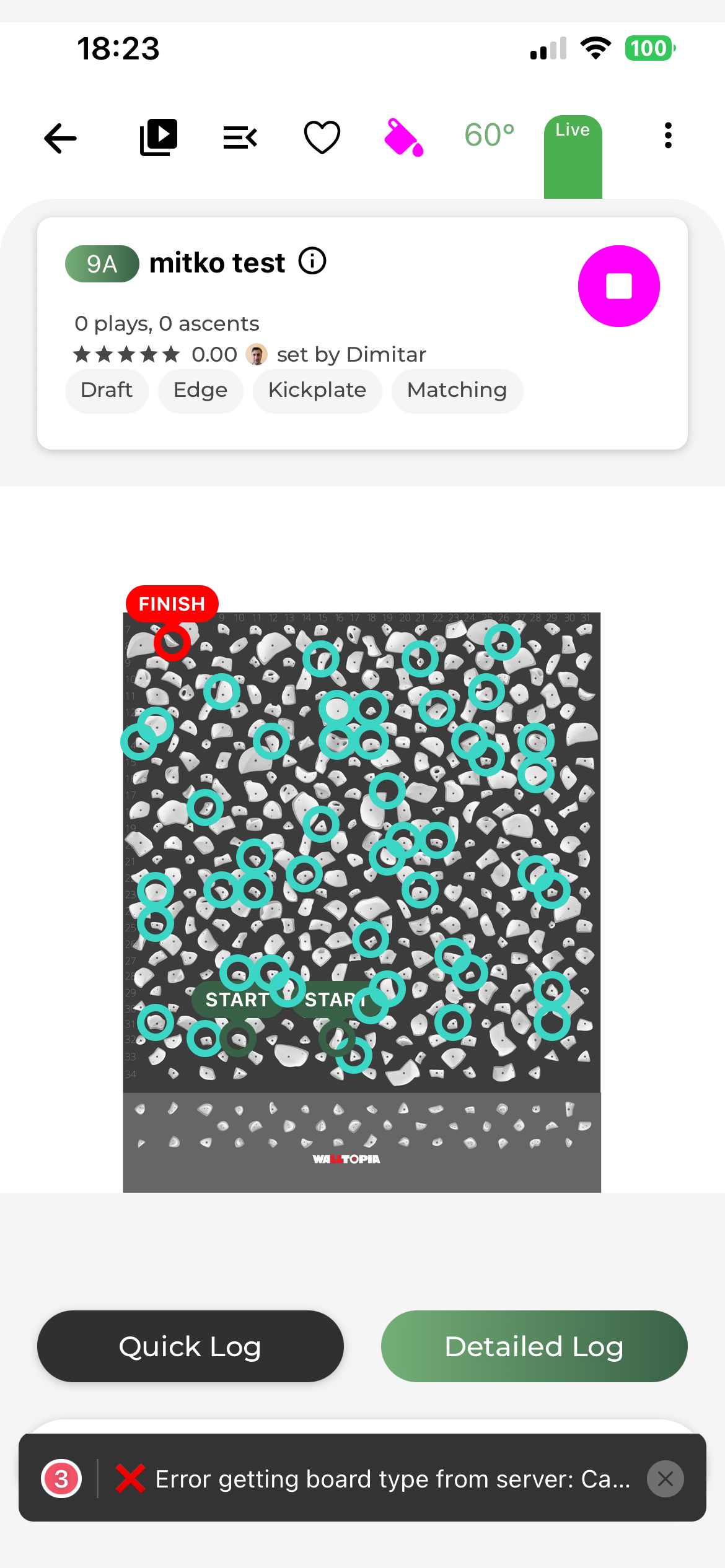Open the video playlist icon
Image resolution: width=725 pixels, height=1568 pixels.
pyautogui.click(x=159, y=137)
